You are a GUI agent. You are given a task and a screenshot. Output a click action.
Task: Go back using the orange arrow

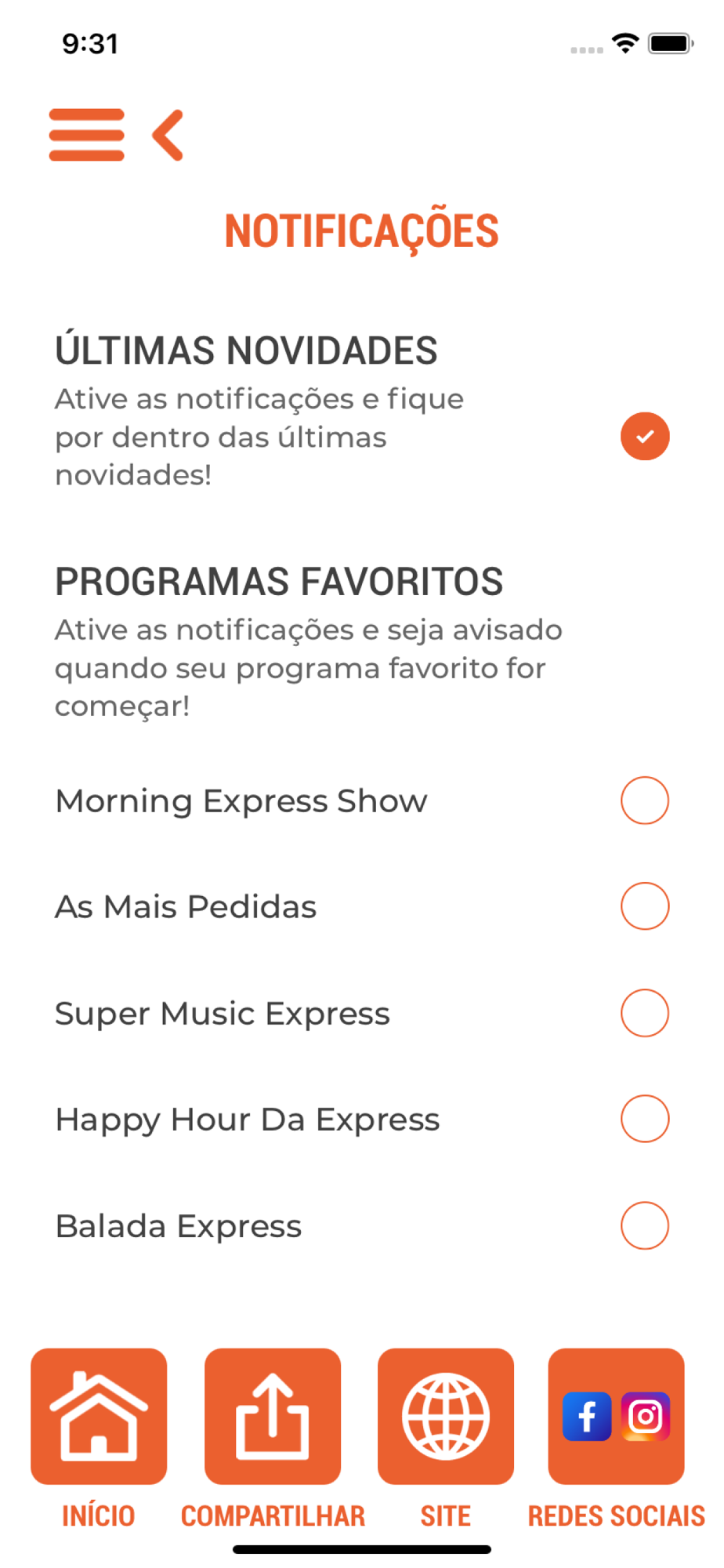(168, 135)
